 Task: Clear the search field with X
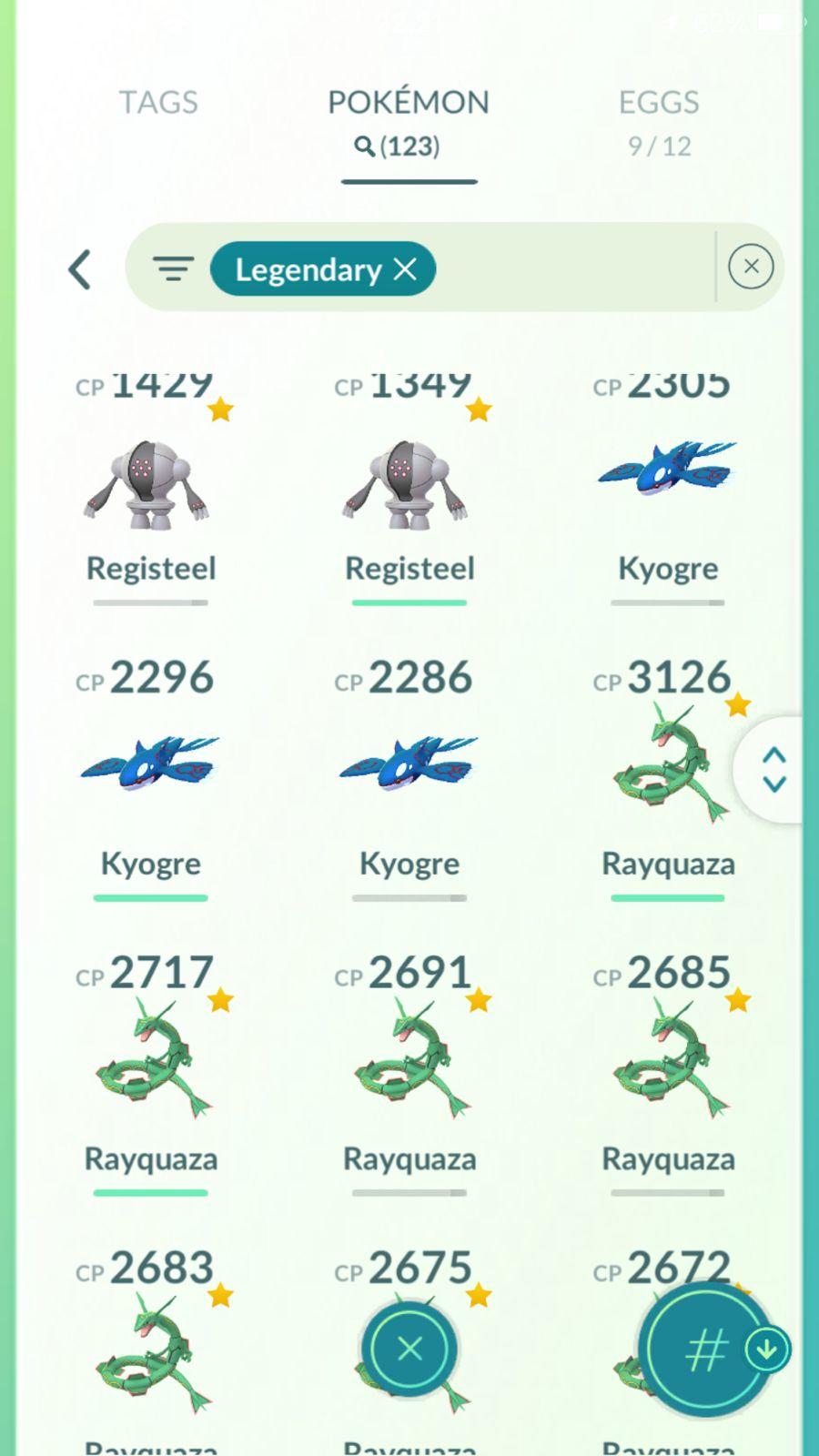(751, 267)
